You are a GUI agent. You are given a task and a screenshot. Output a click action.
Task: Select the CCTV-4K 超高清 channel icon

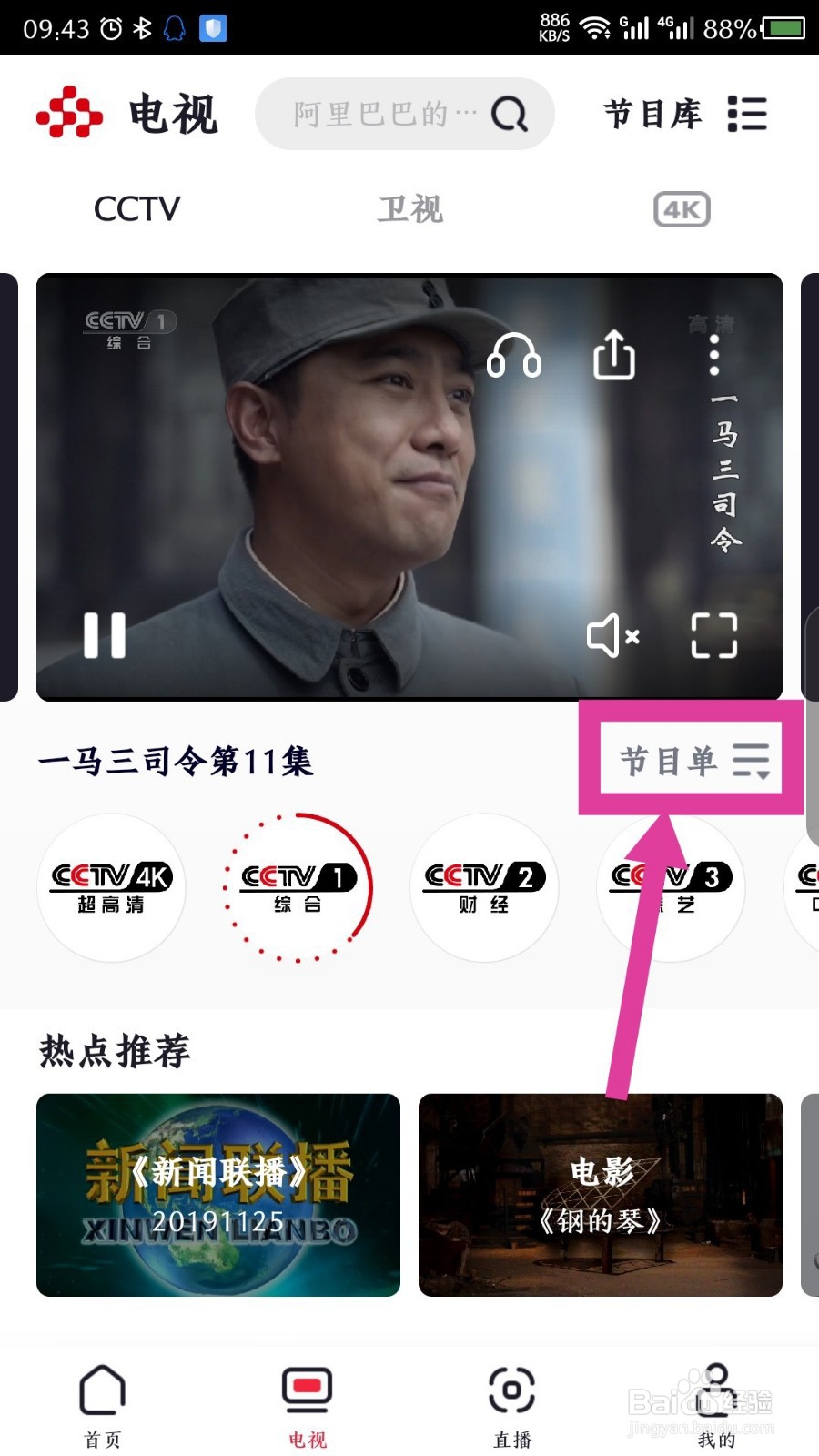(x=110, y=889)
